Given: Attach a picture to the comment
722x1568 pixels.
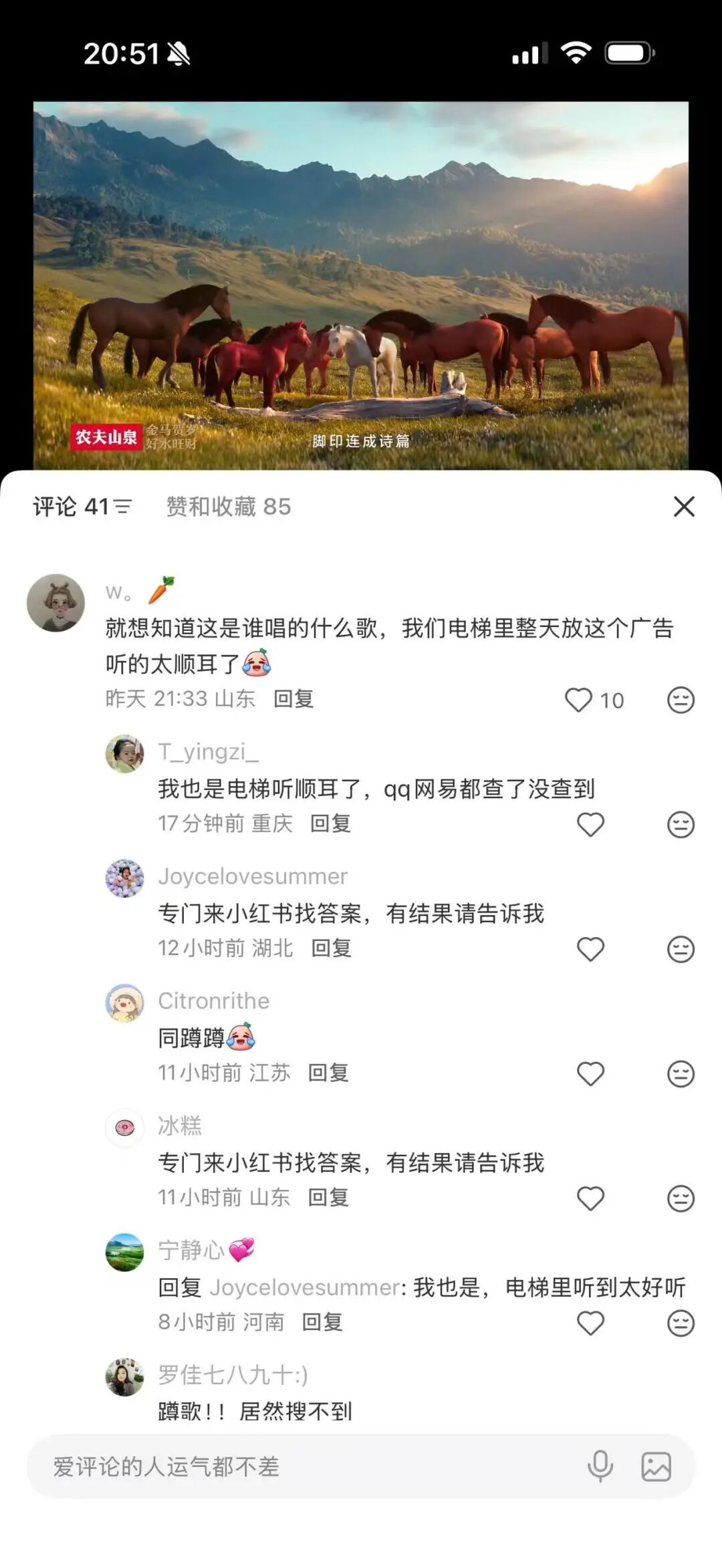Looking at the screenshot, I should click(x=656, y=1466).
